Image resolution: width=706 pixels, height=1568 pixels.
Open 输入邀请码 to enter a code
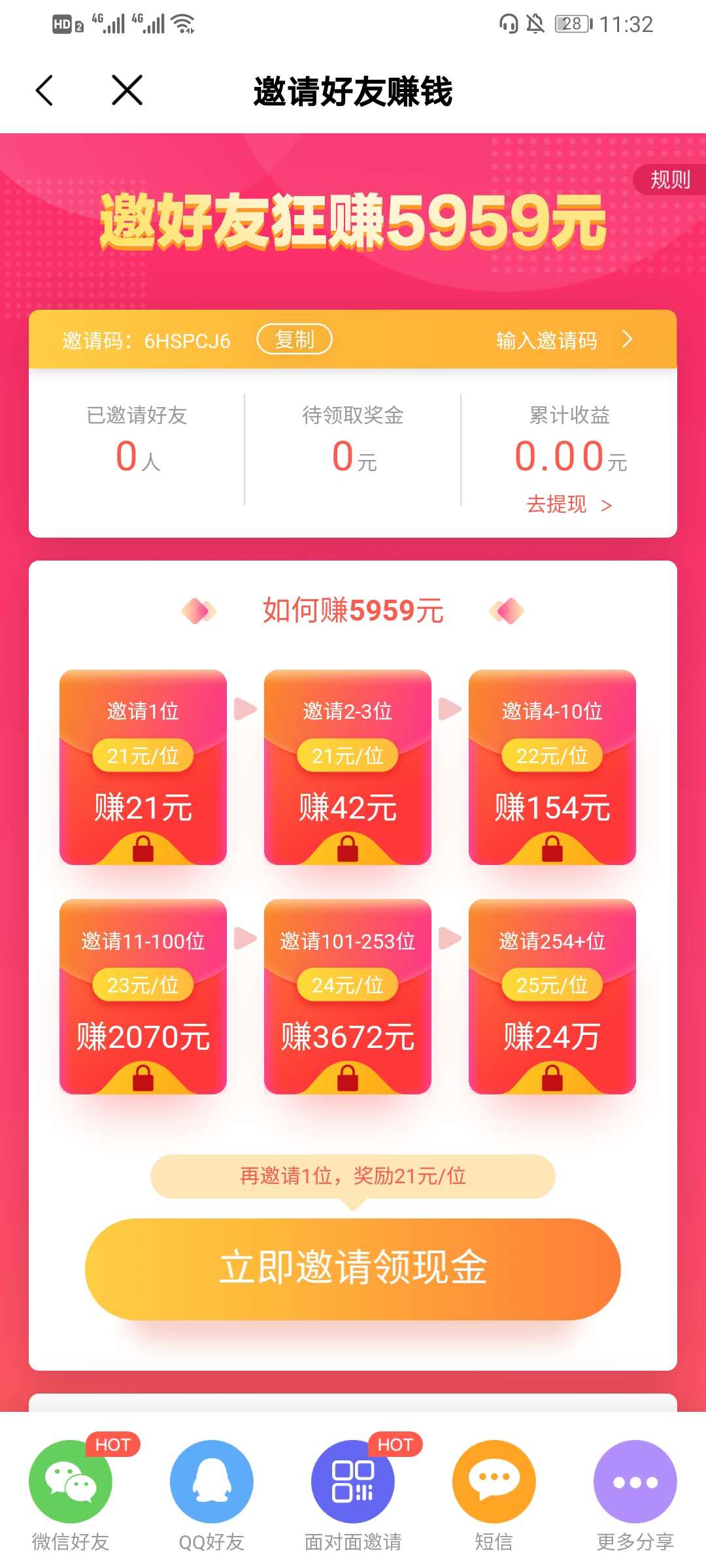tap(563, 340)
